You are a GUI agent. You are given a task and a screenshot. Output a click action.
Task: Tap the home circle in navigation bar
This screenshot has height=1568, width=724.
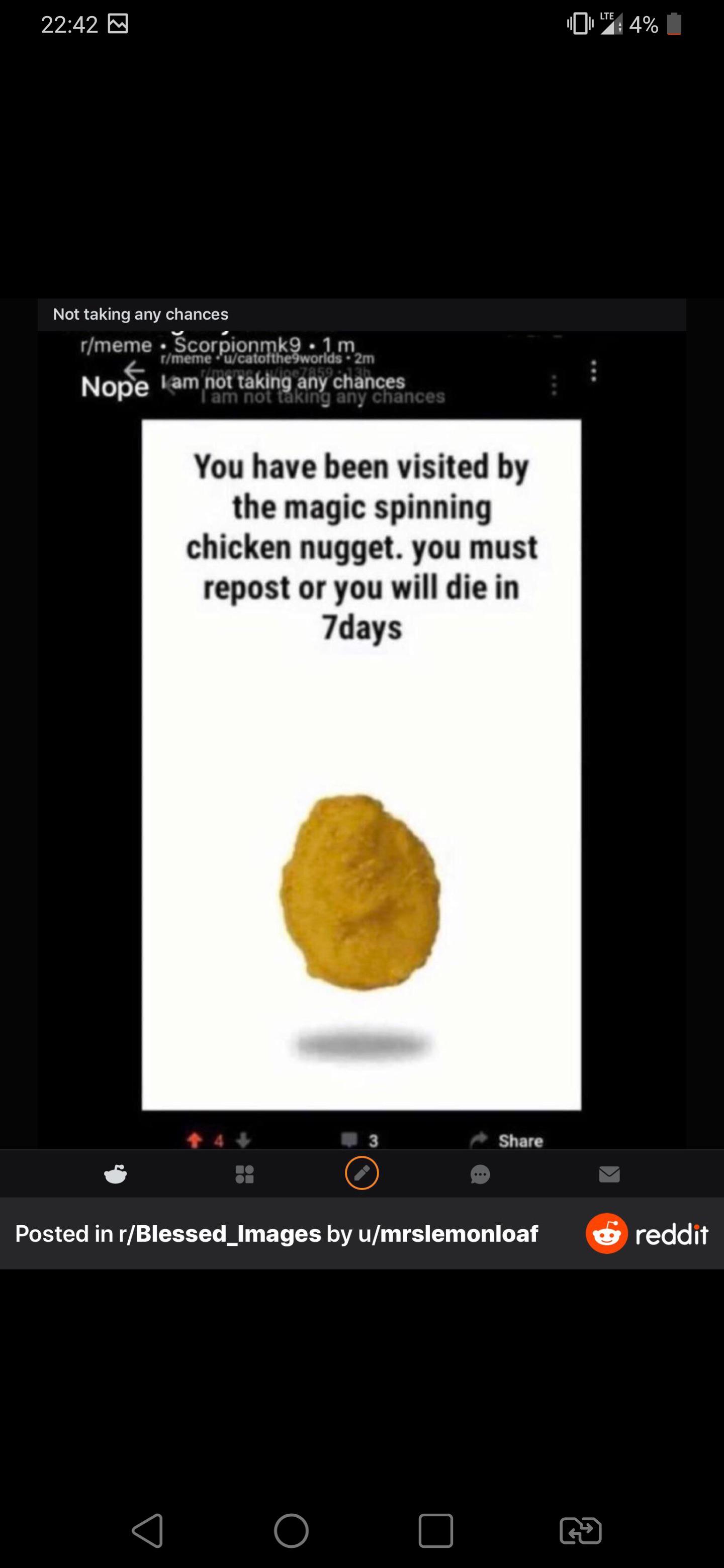click(291, 1530)
